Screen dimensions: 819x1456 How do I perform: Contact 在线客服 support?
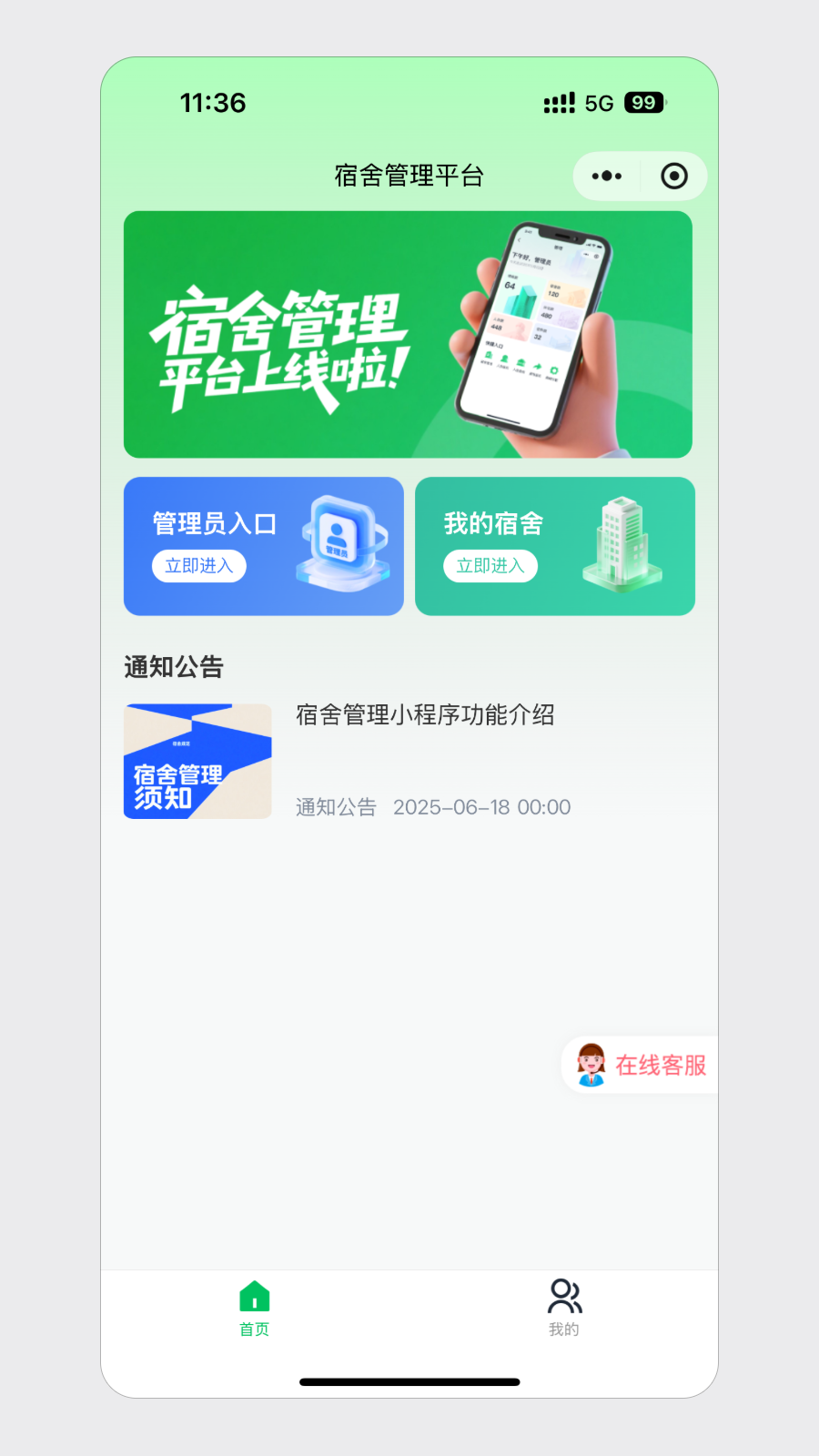(x=642, y=1065)
